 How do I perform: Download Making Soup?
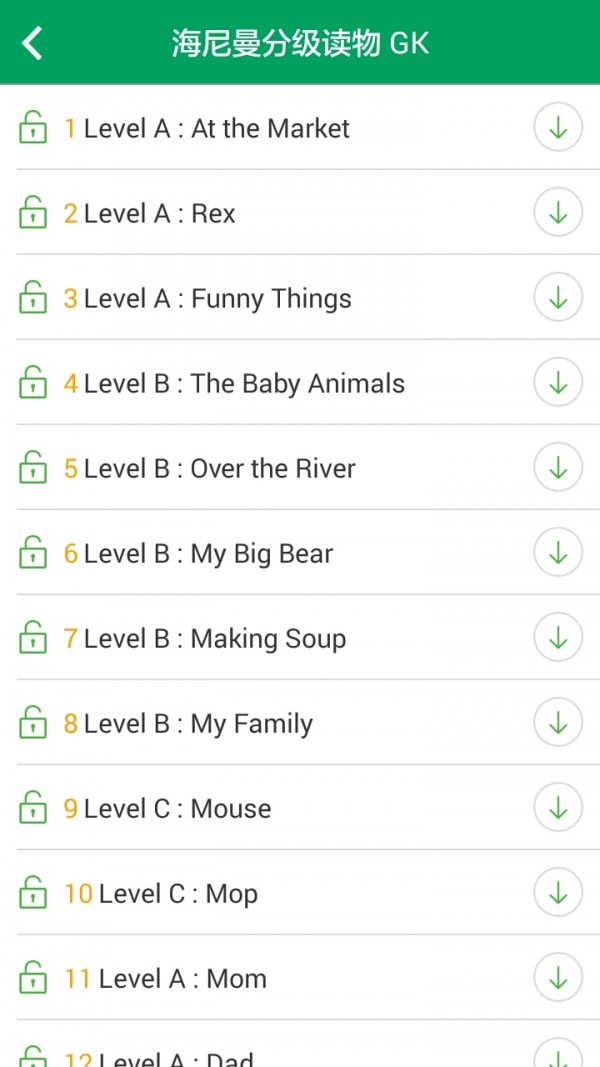click(558, 638)
